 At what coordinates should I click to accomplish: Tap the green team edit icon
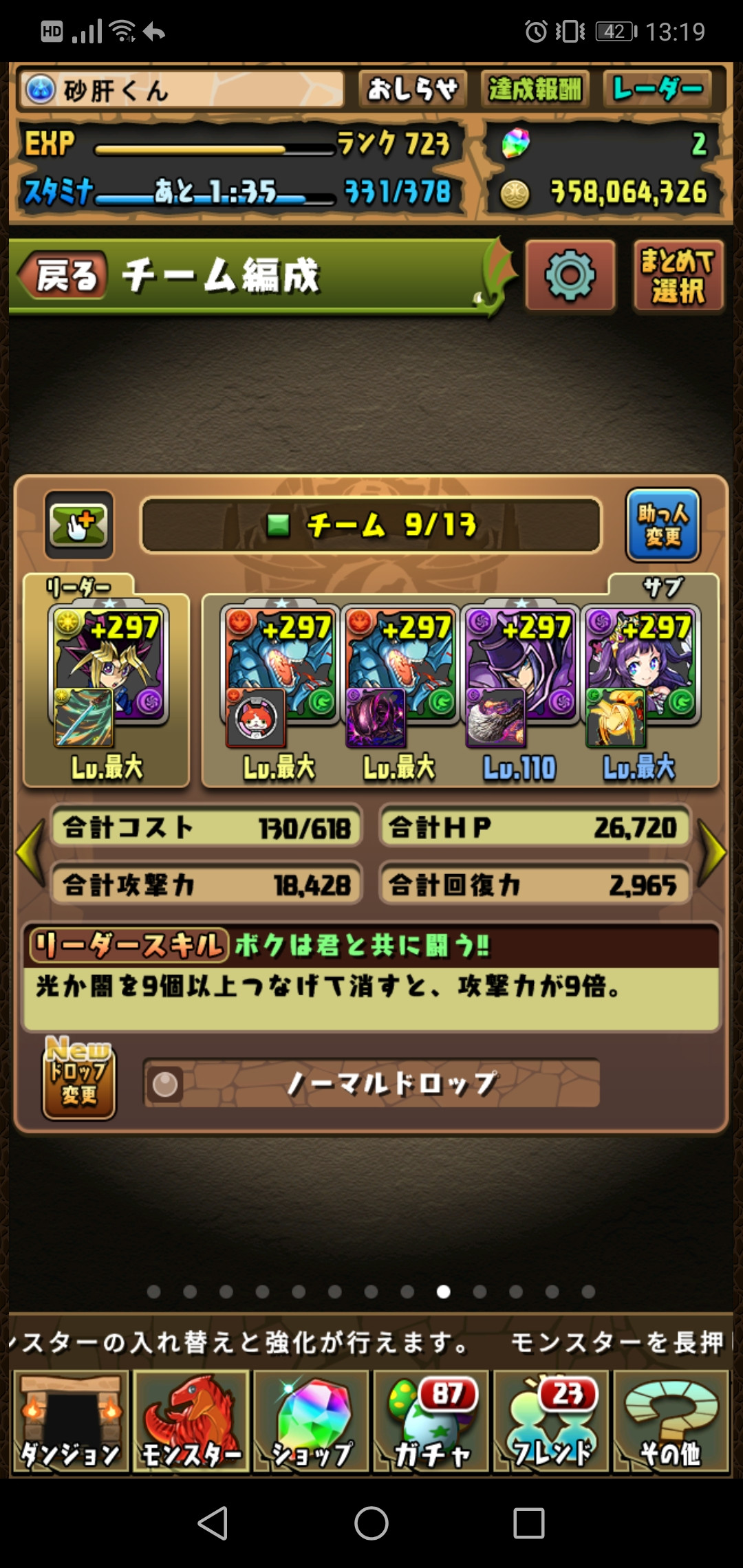tap(79, 525)
